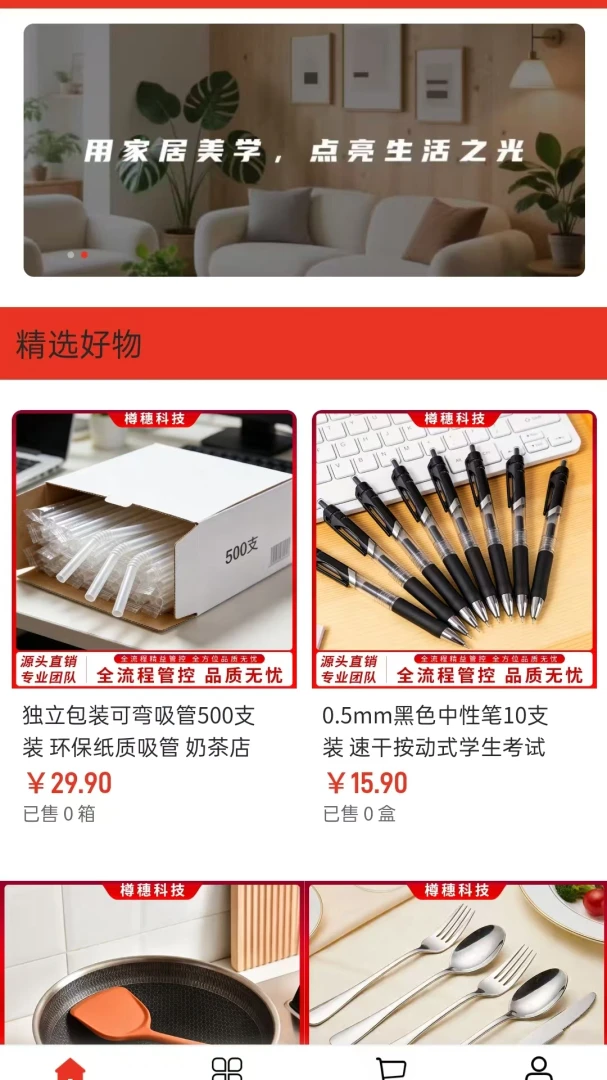Screen dimensions: 607x1080
Task: Open the shopping cart tab
Action: [x=391, y=1068]
